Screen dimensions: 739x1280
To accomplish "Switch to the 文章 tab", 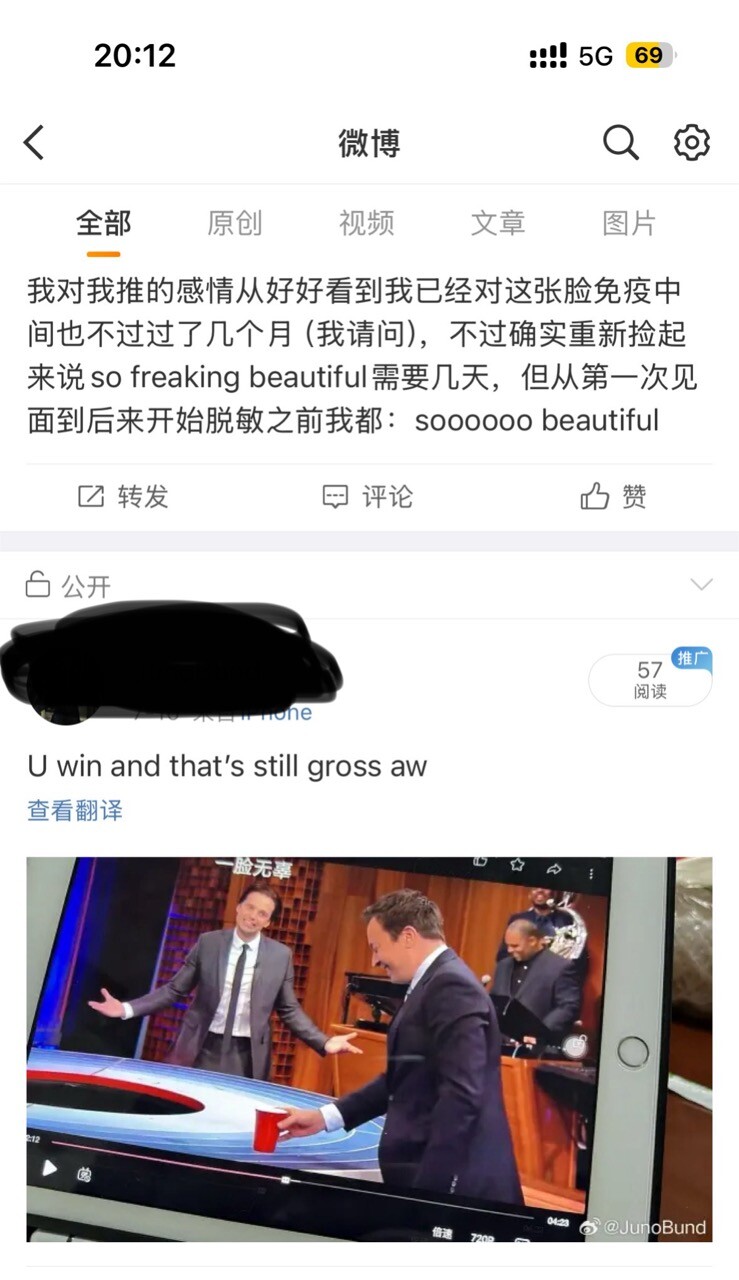I will [498, 223].
